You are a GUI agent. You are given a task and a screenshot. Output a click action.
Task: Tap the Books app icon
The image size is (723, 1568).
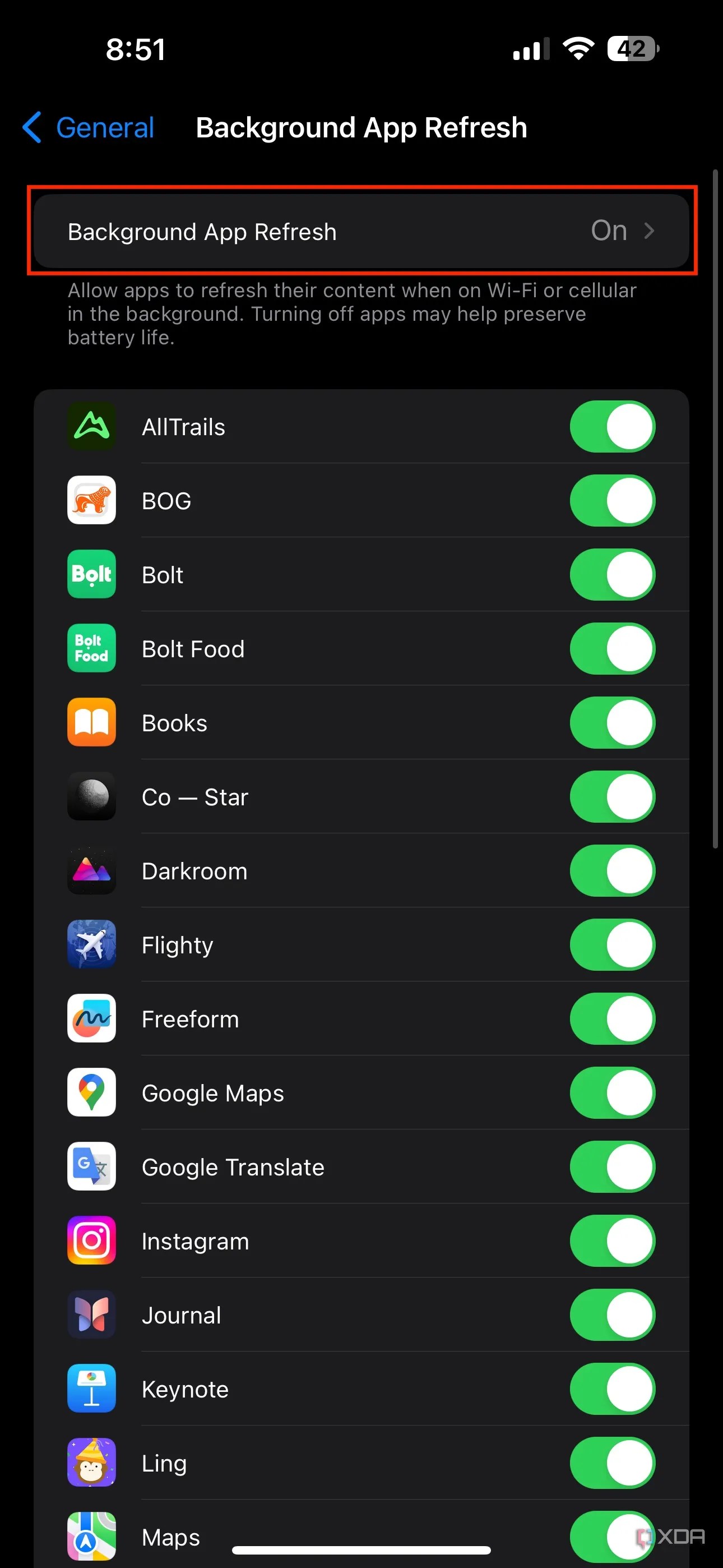point(91,722)
